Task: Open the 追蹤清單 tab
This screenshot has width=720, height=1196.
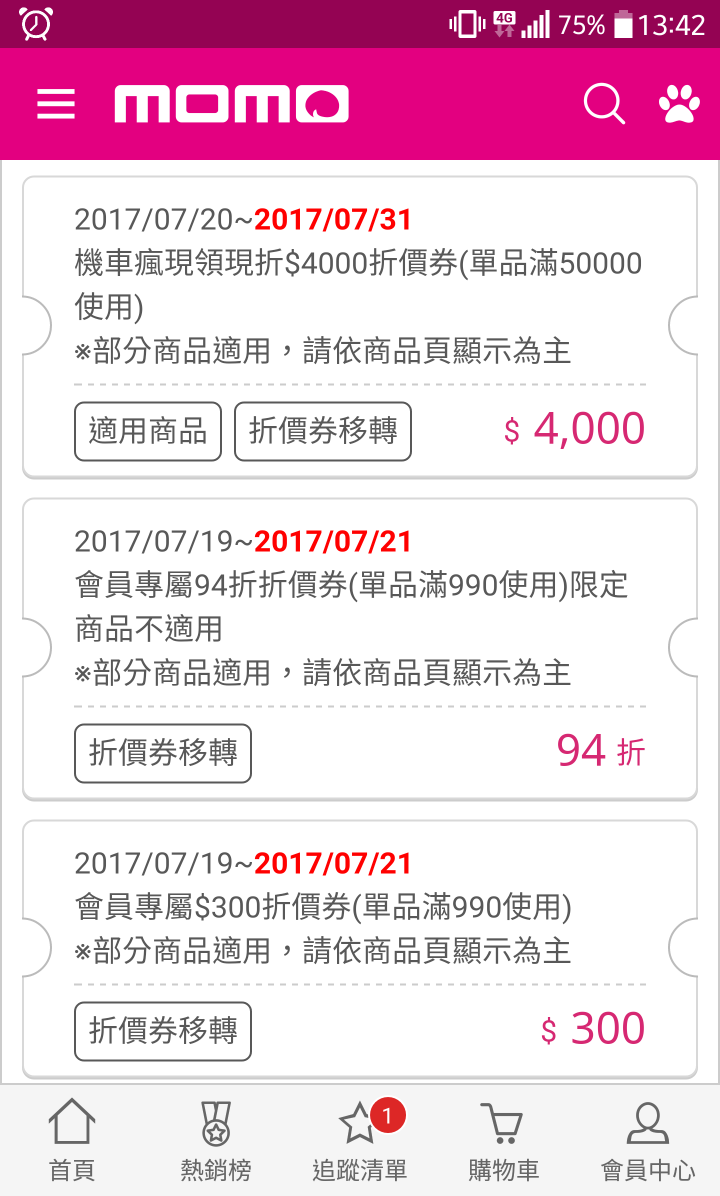Action: [x=360, y=1140]
